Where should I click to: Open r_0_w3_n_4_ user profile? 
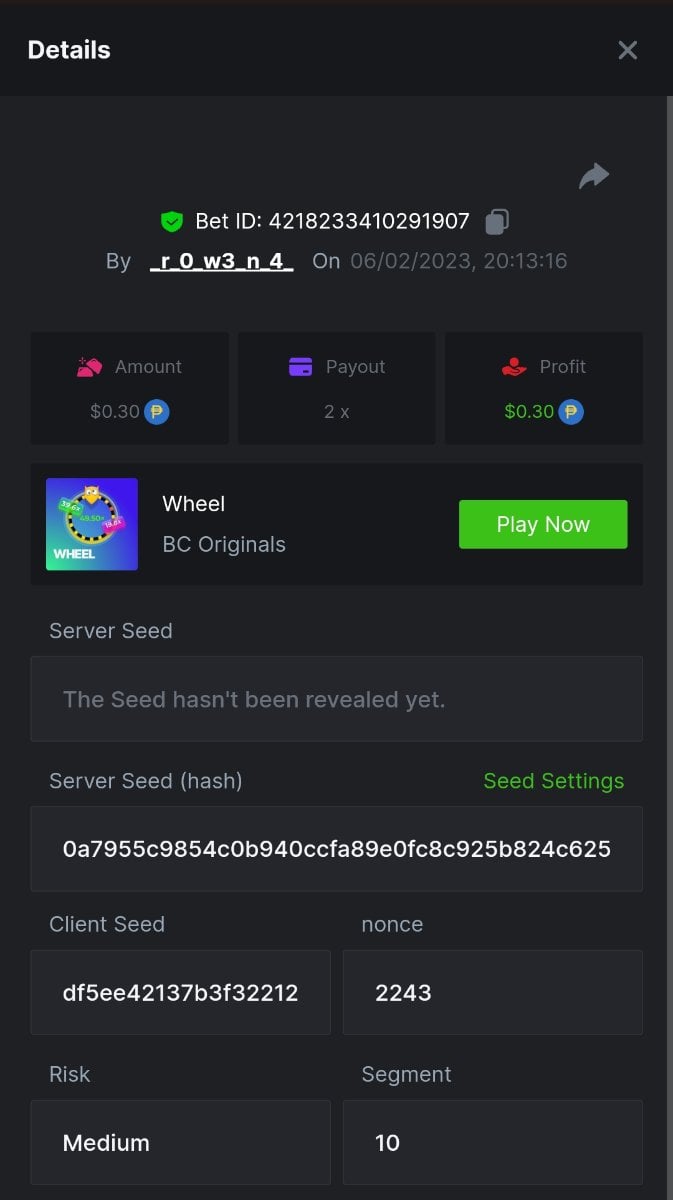click(221, 262)
